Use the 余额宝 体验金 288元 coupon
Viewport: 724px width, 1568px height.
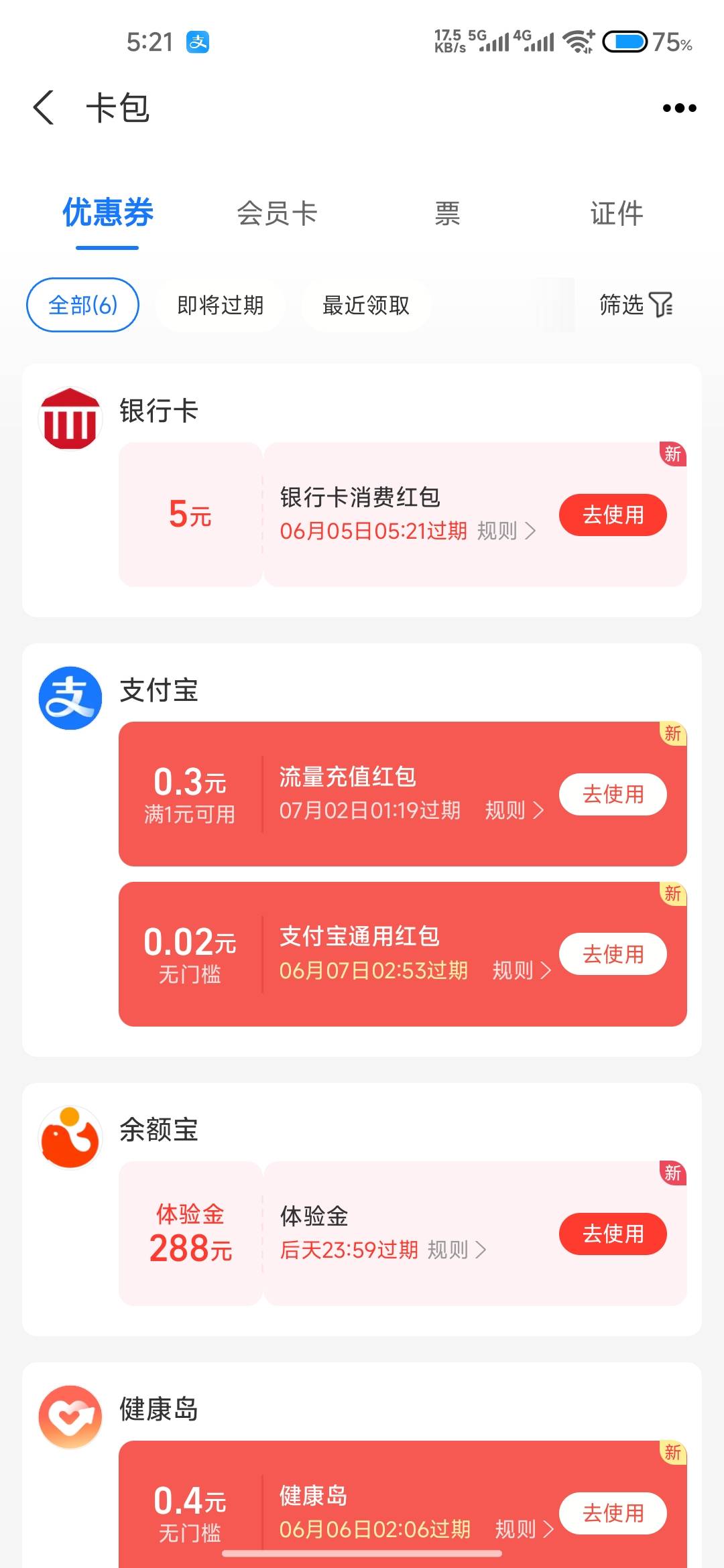coord(613,1234)
